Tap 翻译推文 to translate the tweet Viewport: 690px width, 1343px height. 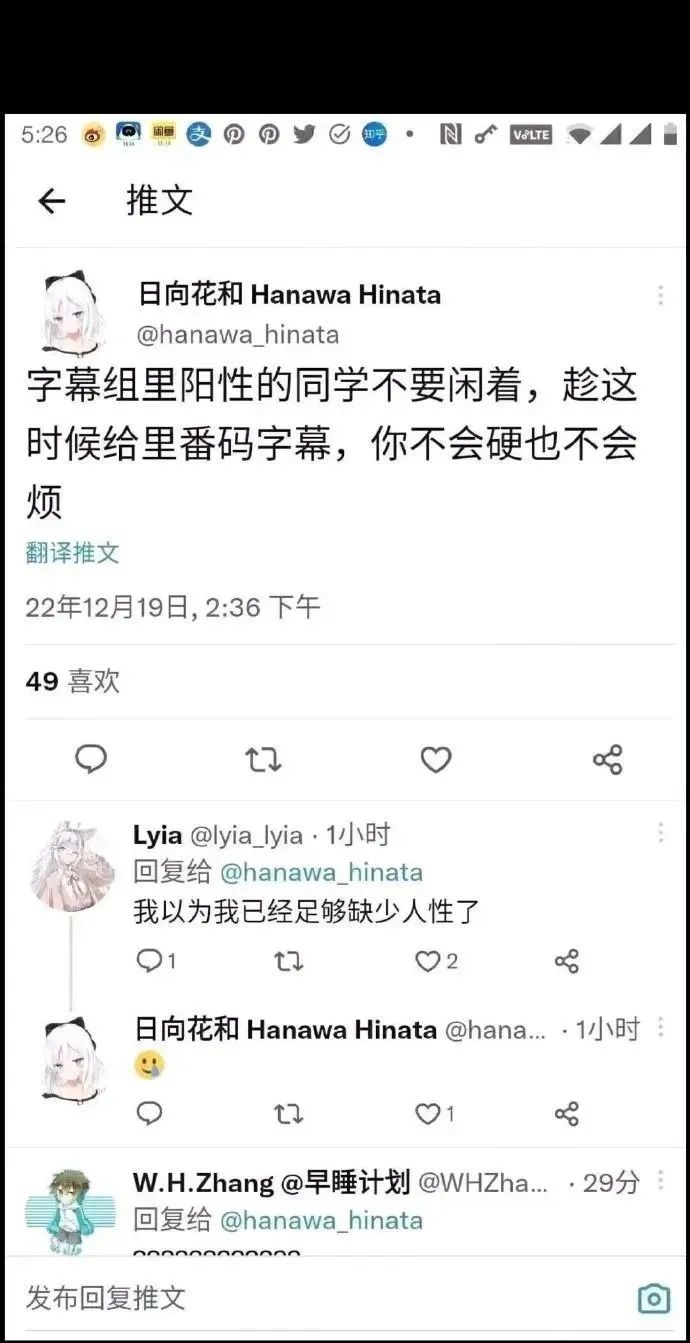pyautogui.click(x=72, y=553)
